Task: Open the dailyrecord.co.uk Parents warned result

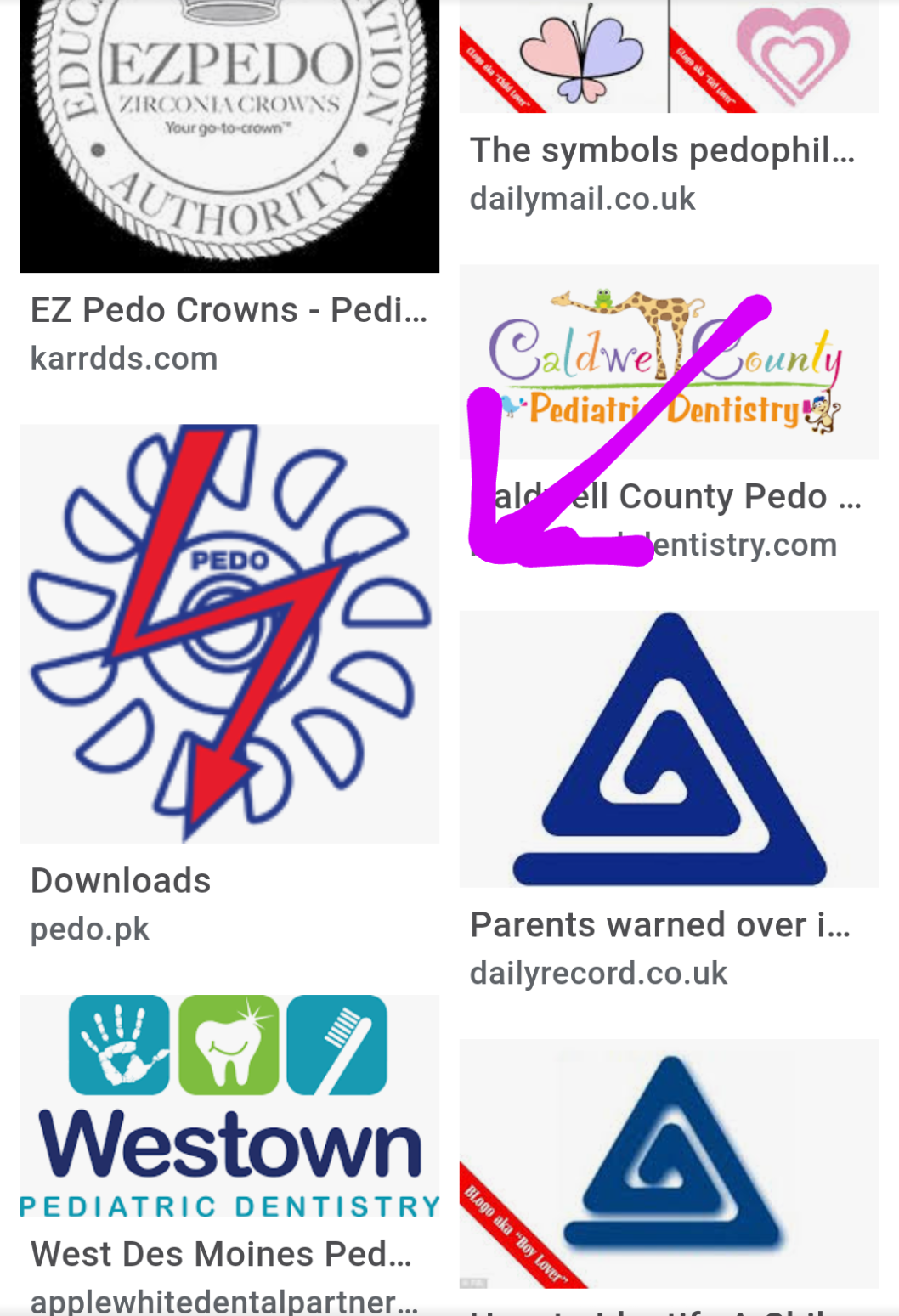Action: click(x=669, y=749)
